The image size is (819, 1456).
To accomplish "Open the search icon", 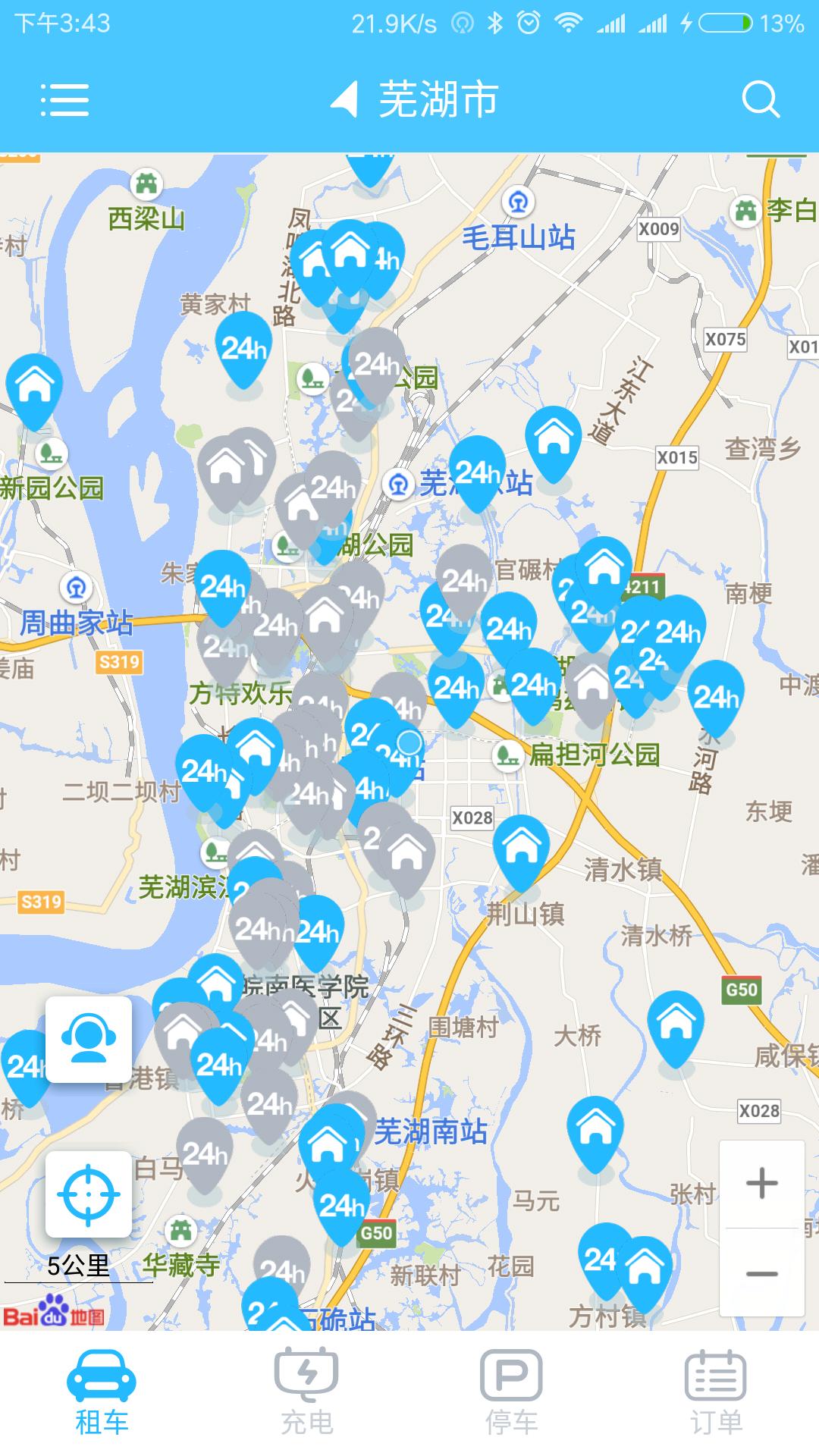I will (761, 99).
